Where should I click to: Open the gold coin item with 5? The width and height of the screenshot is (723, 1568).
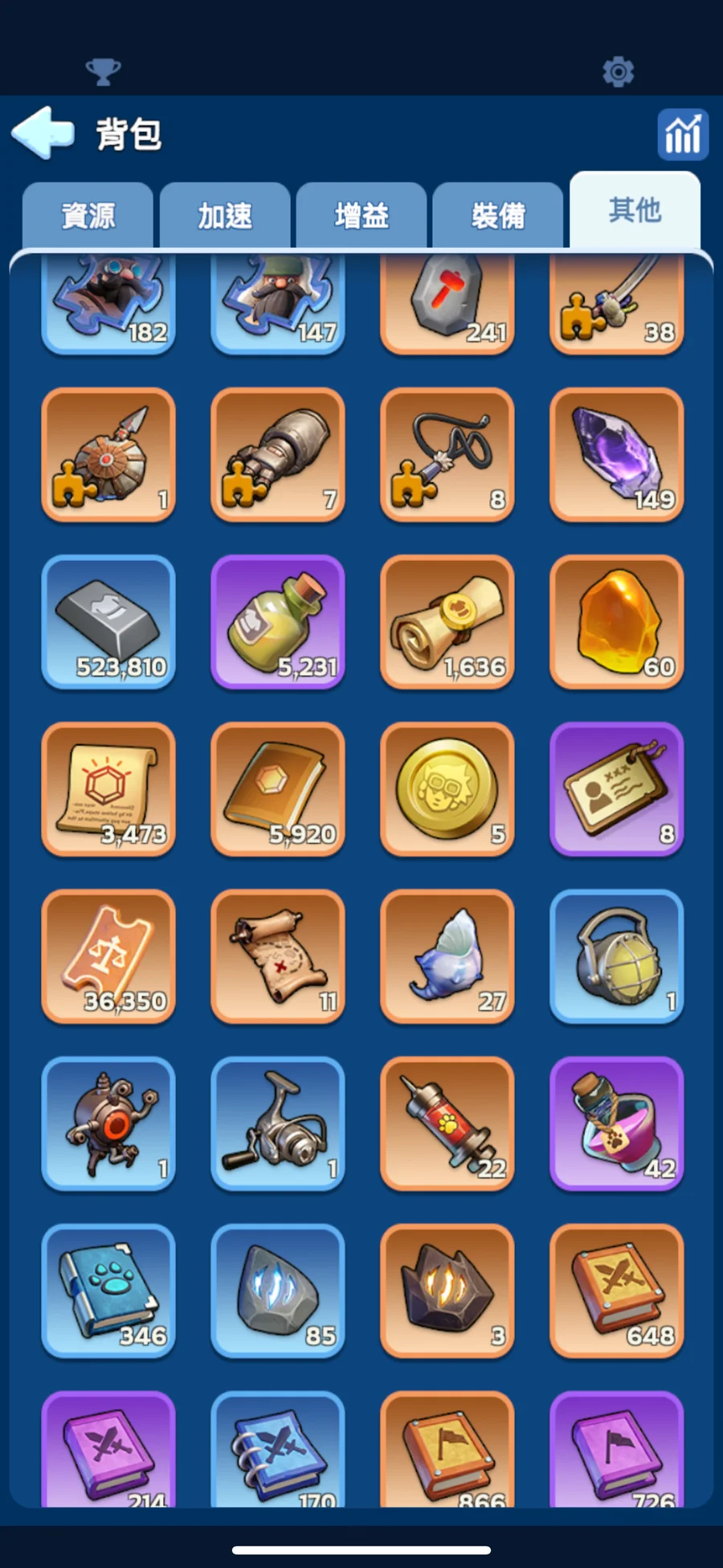click(447, 789)
